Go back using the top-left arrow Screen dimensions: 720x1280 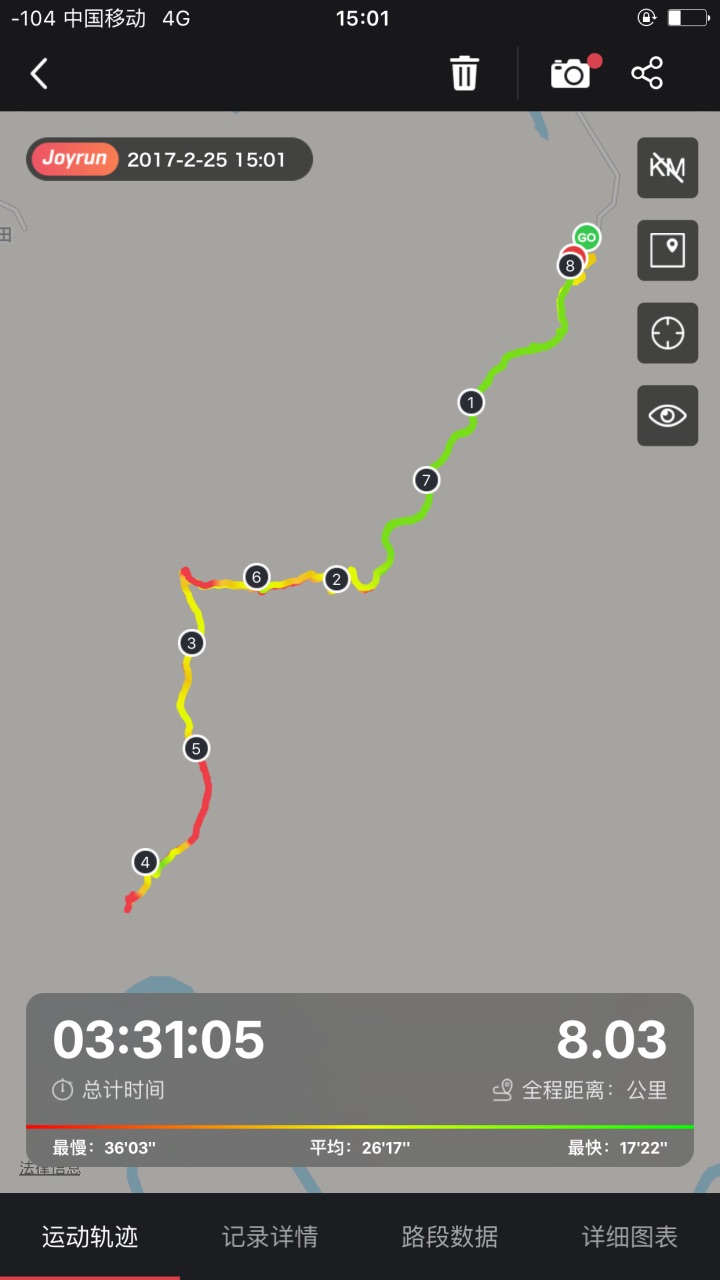point(39,73)
